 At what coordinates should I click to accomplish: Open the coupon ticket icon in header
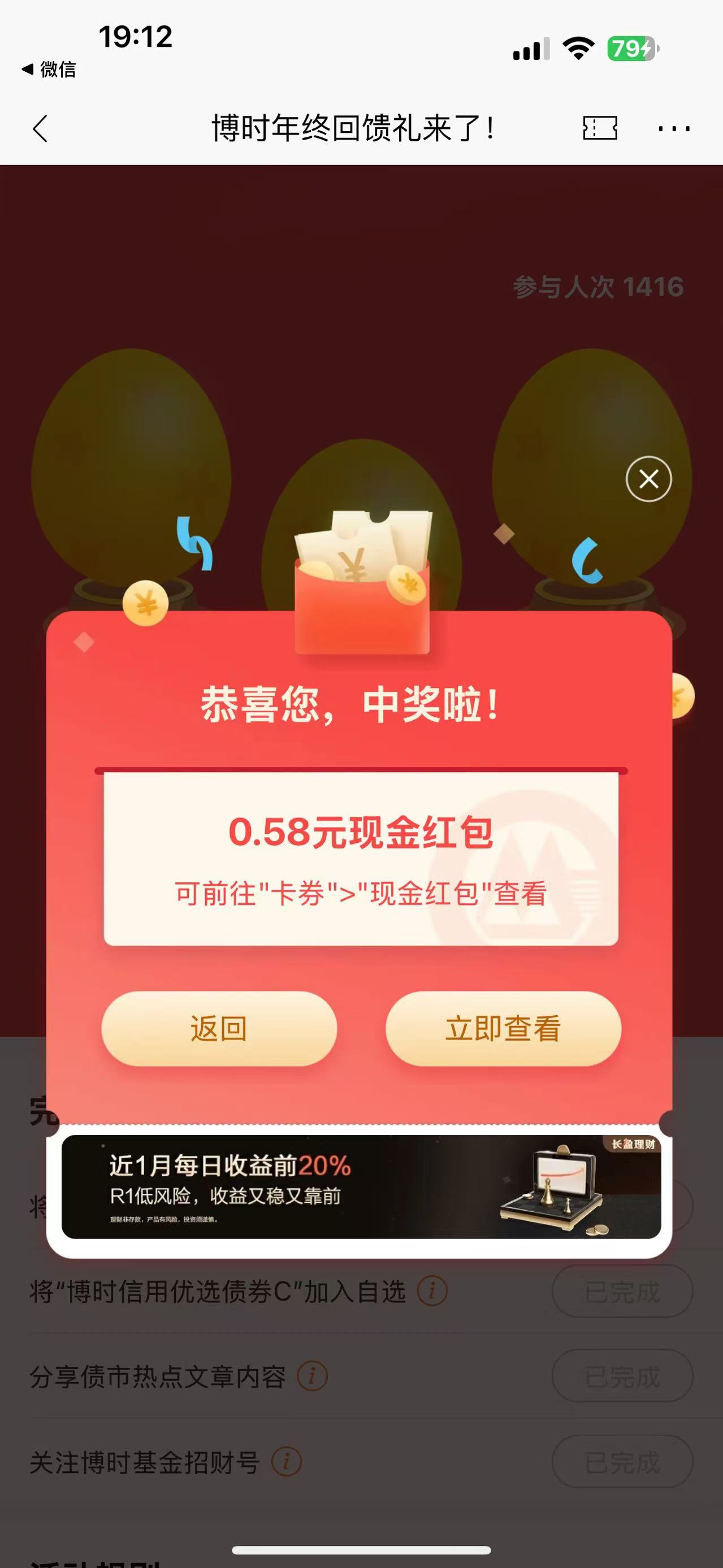[600, 128]
